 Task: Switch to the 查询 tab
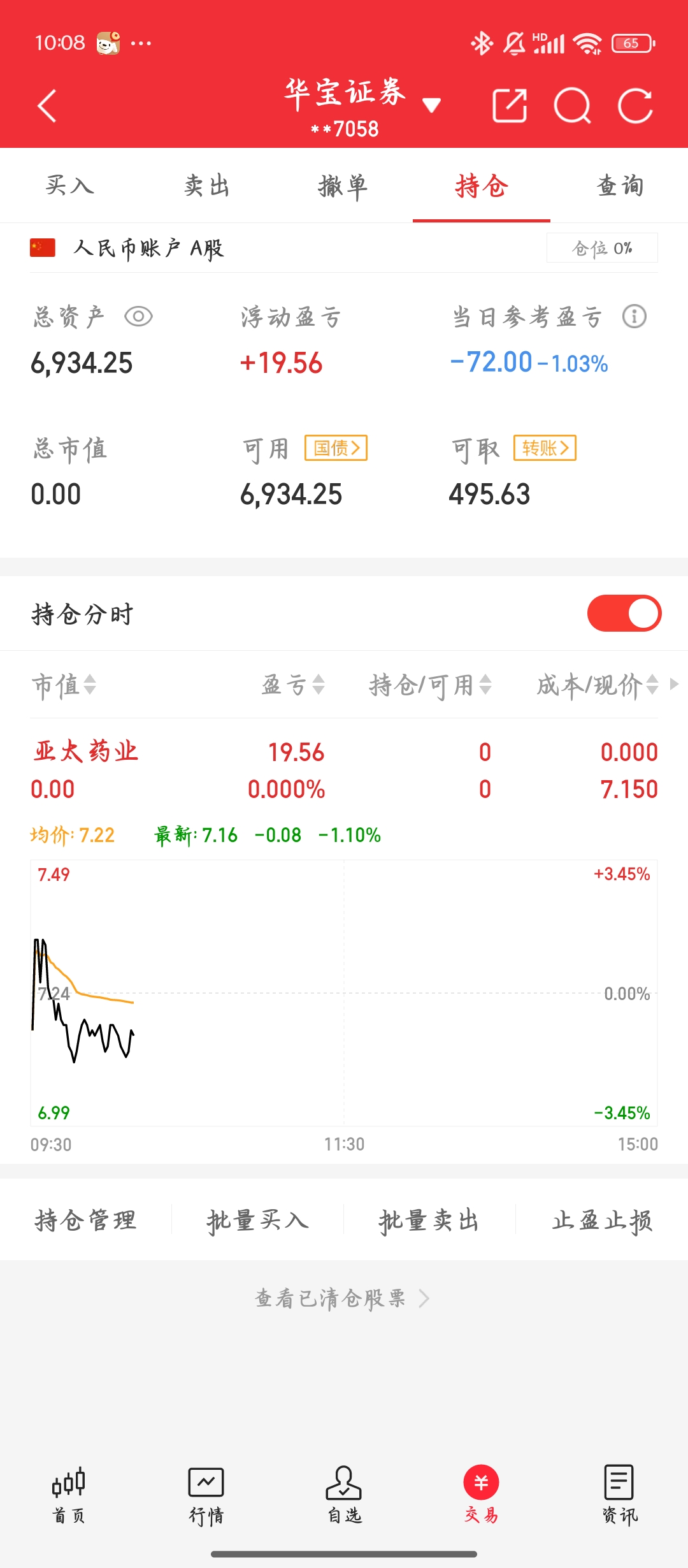pyautogui.click(x=620, y=185)
